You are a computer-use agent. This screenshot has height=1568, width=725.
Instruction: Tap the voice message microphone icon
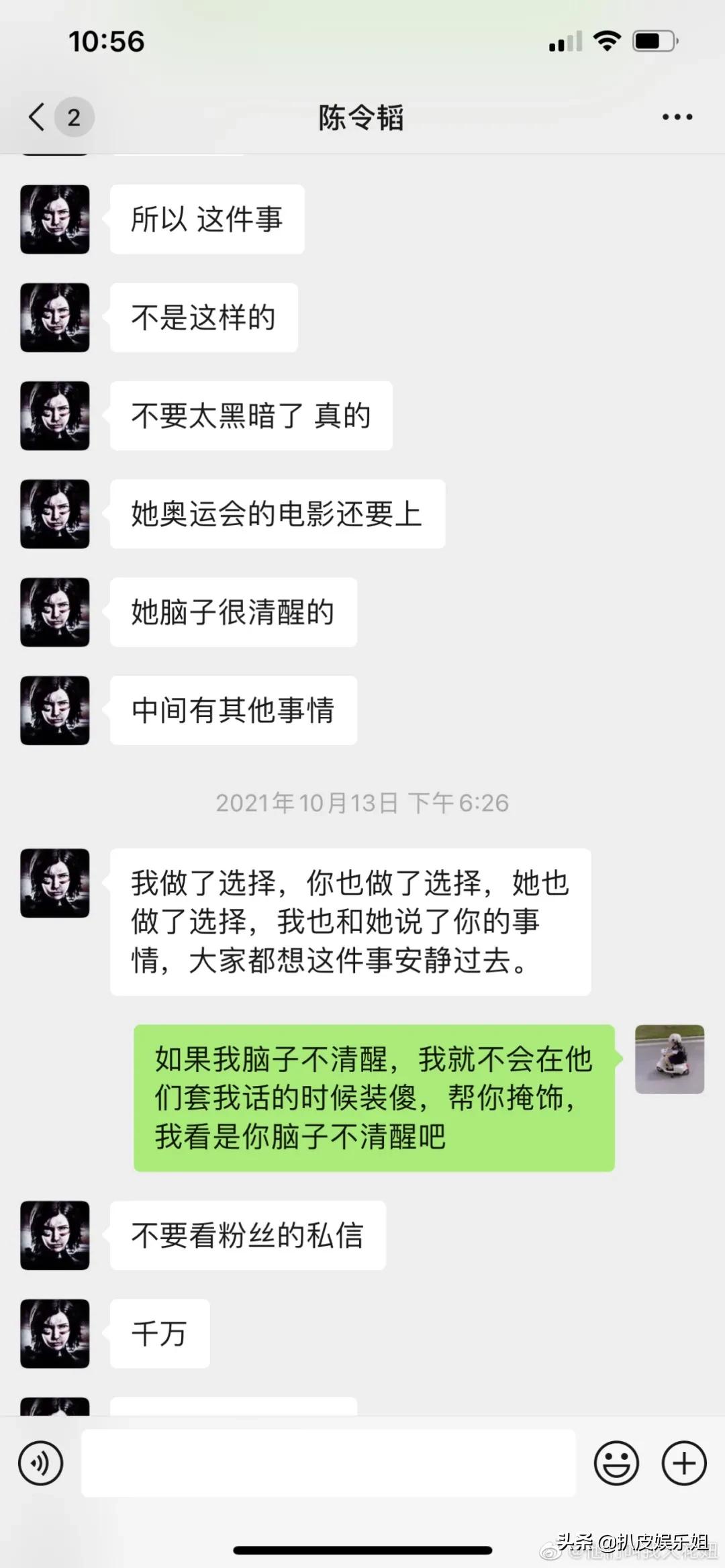click(42, 1464)
